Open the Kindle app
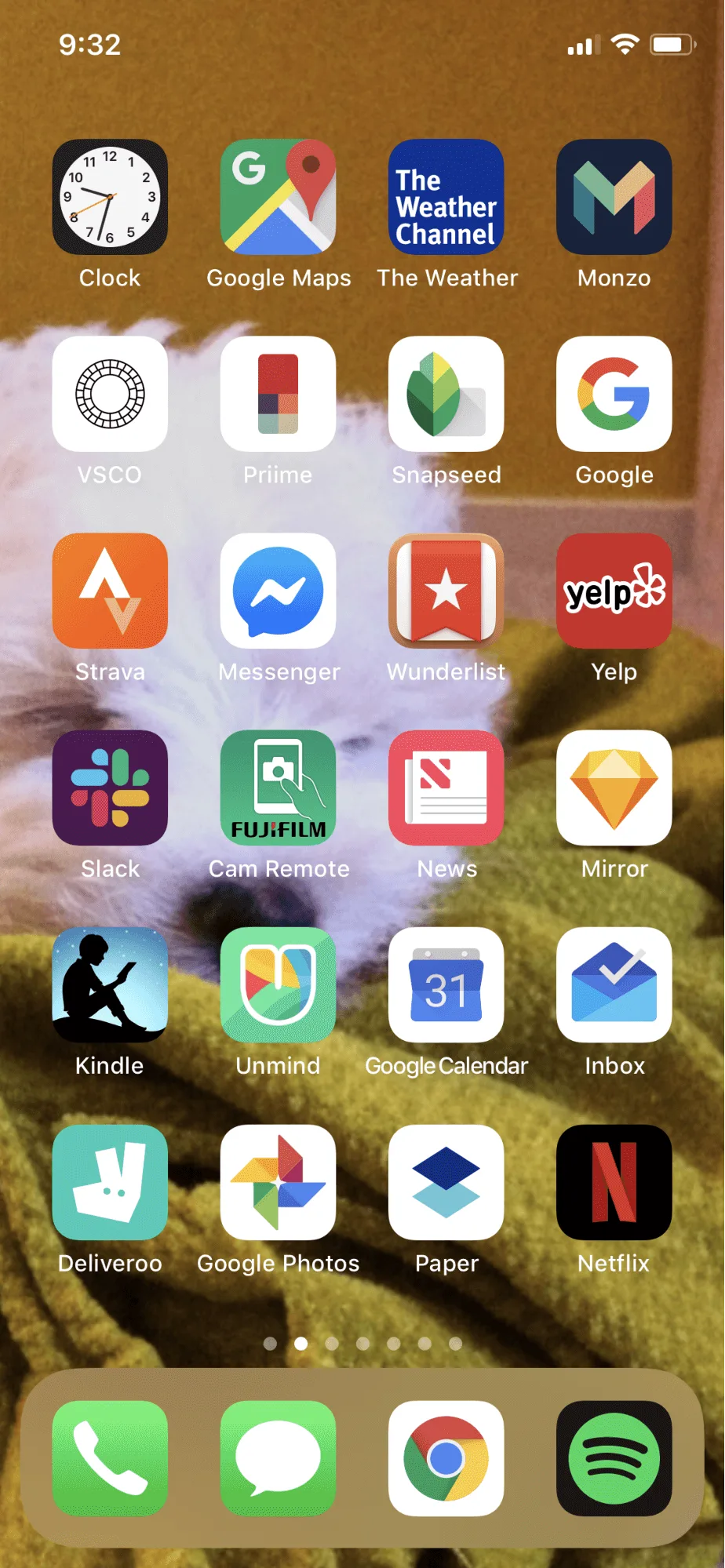Viewport: 725px width, 1568px height. (x=110, y=985)
